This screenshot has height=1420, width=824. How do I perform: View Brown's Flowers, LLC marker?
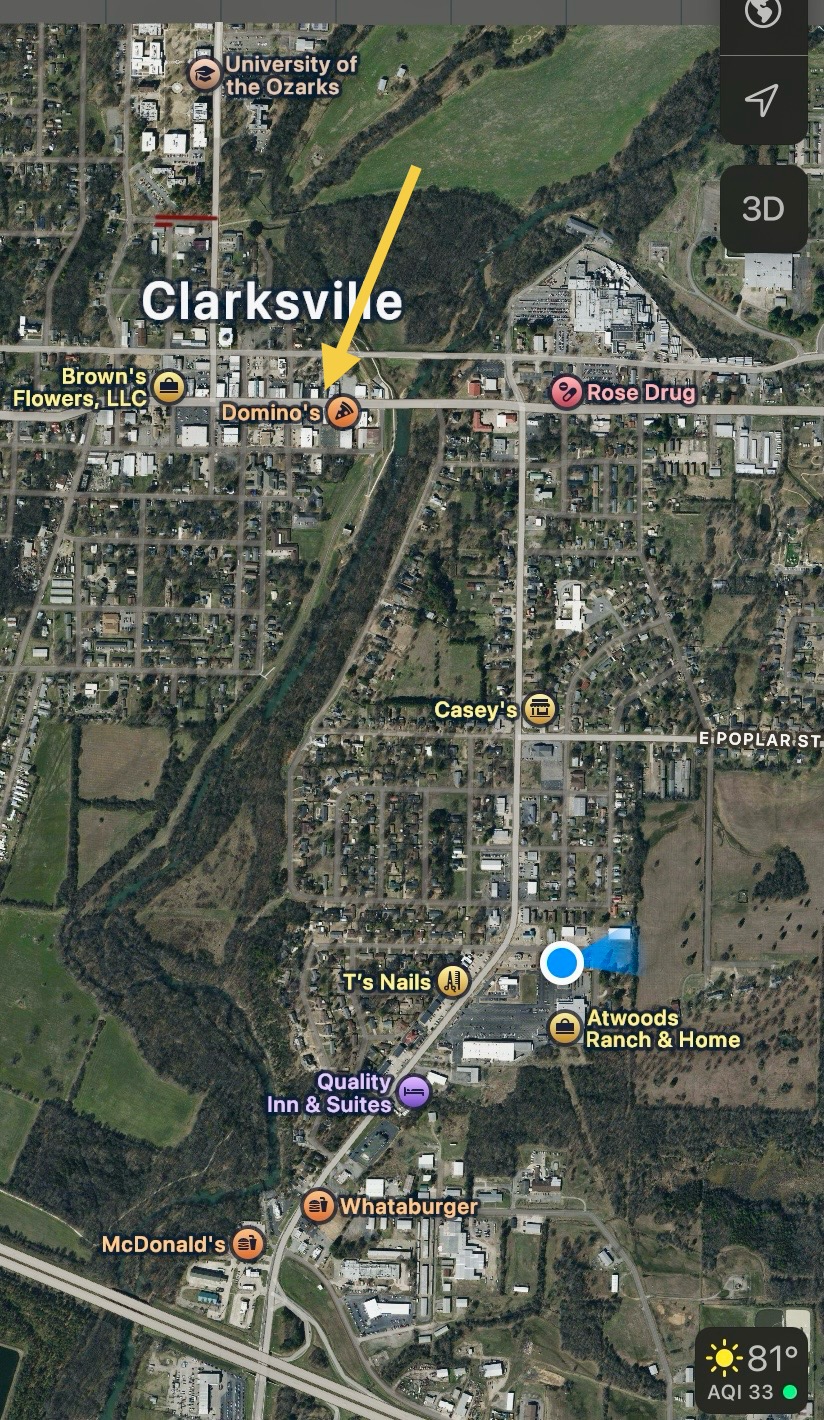click(169, 387)
